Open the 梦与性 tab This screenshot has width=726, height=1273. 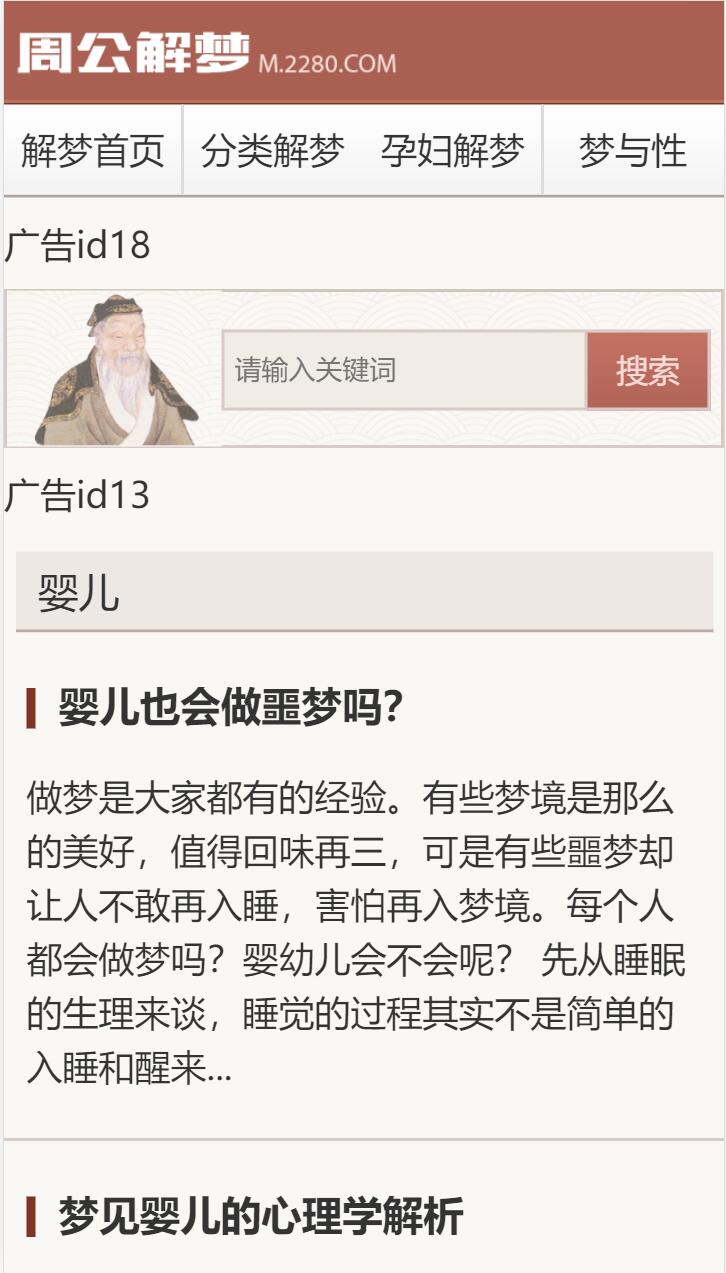pos(633,152)
